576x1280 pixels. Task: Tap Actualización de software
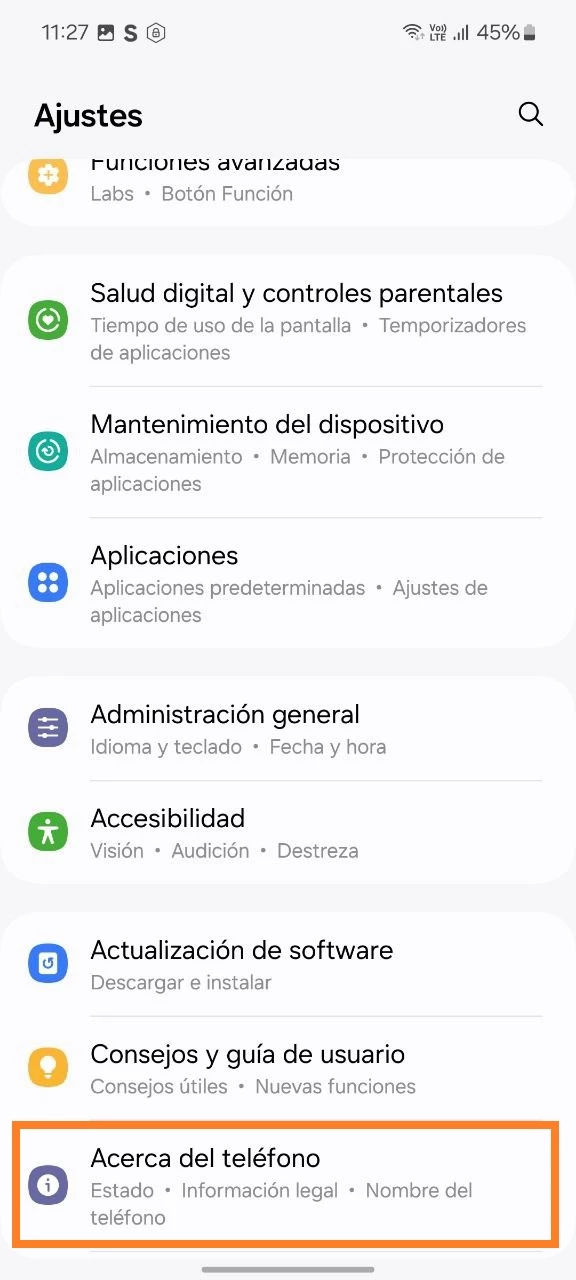click(288, 964)
